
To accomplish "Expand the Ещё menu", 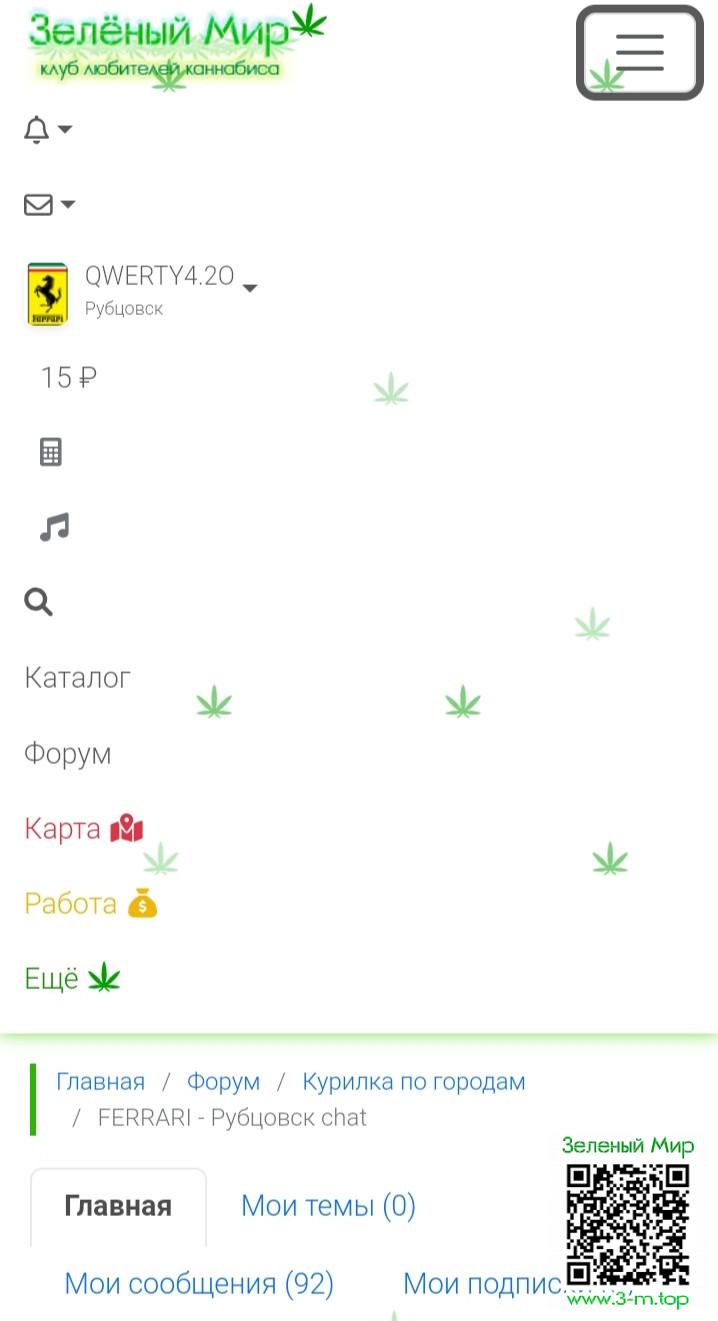I will click(72, 978).
